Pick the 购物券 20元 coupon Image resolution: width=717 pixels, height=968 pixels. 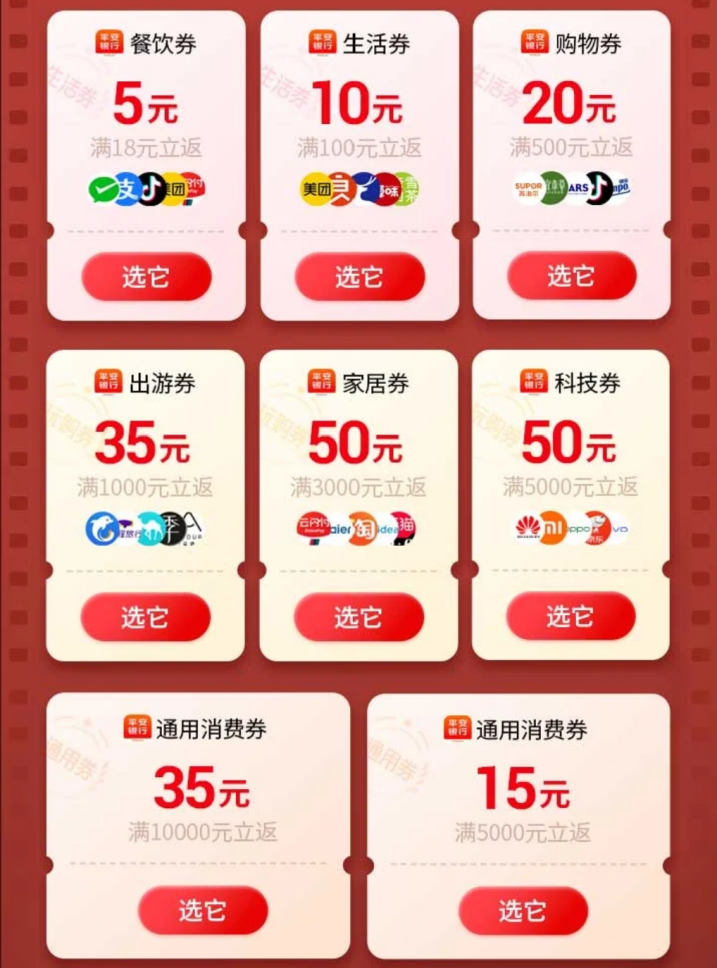pos(571,277)
